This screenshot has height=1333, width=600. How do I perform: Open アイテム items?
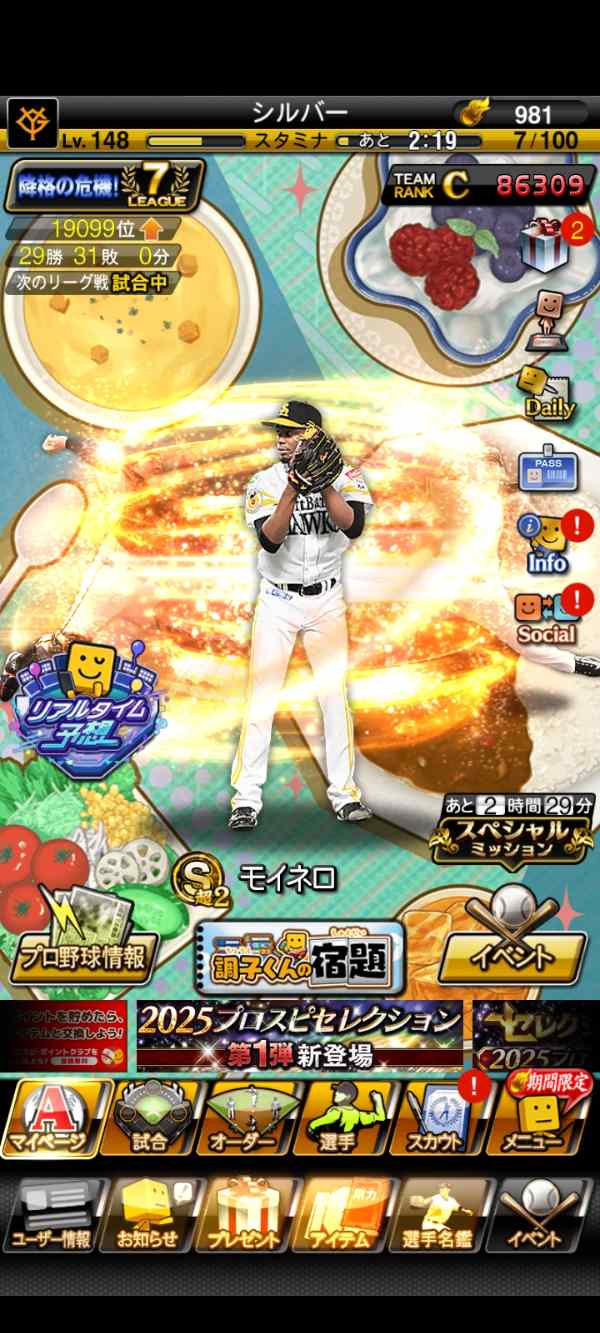pyautogui.click(x=340, y=1215)
